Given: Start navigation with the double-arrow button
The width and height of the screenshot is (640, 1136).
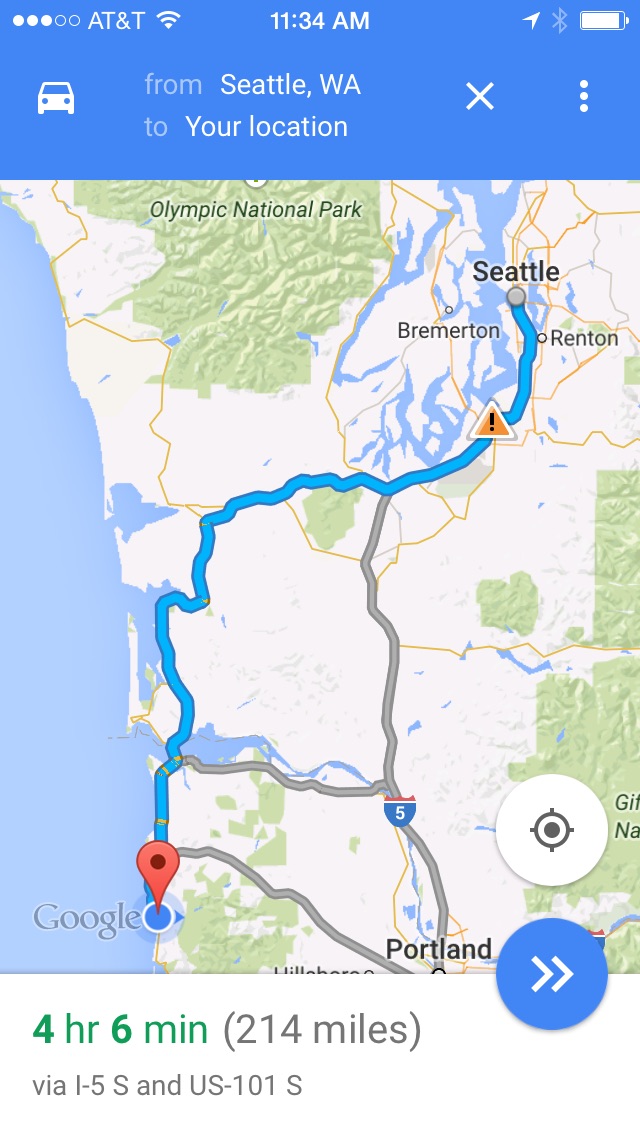Looking at the screenshot, I should coord(552,974).
